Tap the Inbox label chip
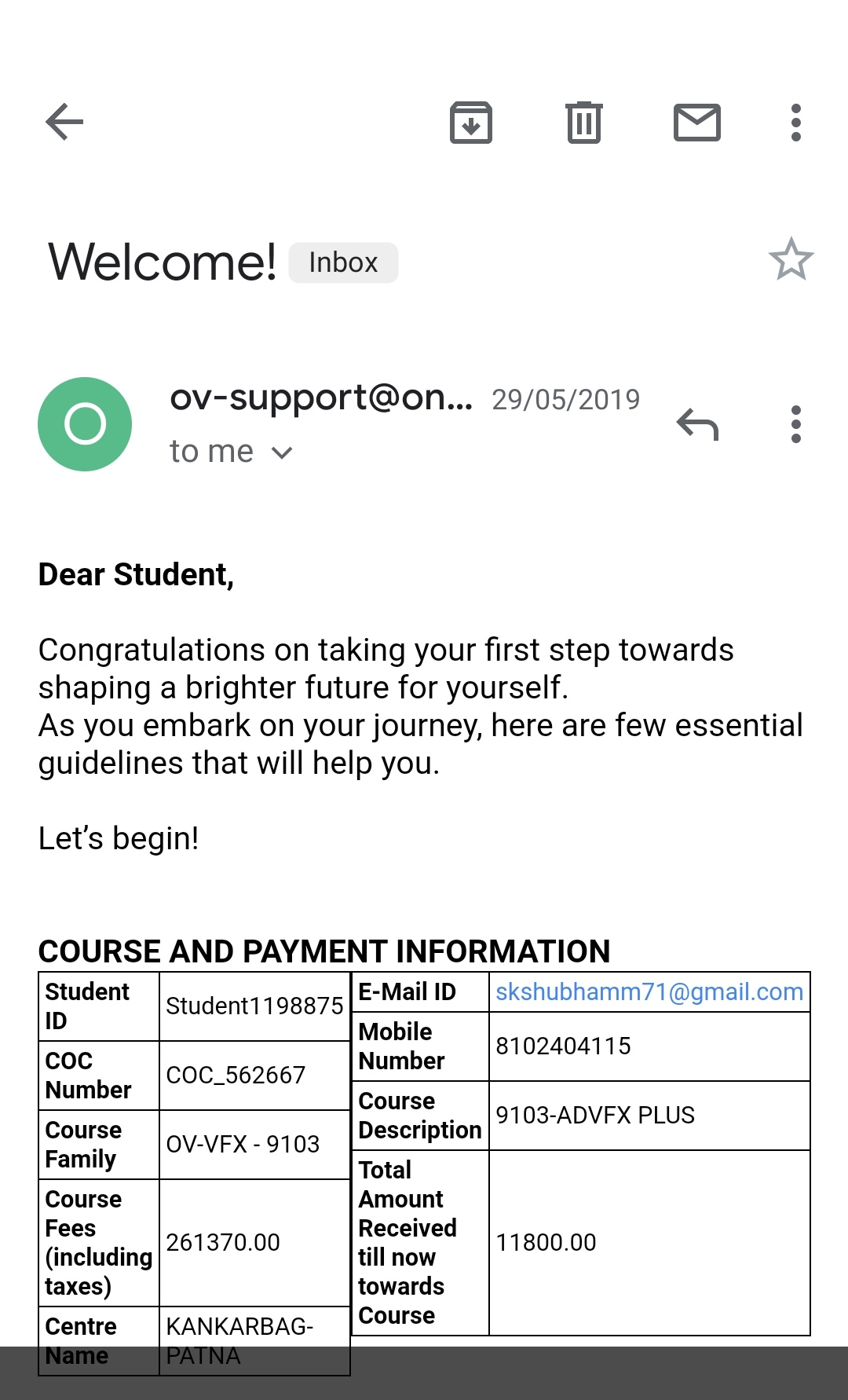 click(x=343, y=262)
